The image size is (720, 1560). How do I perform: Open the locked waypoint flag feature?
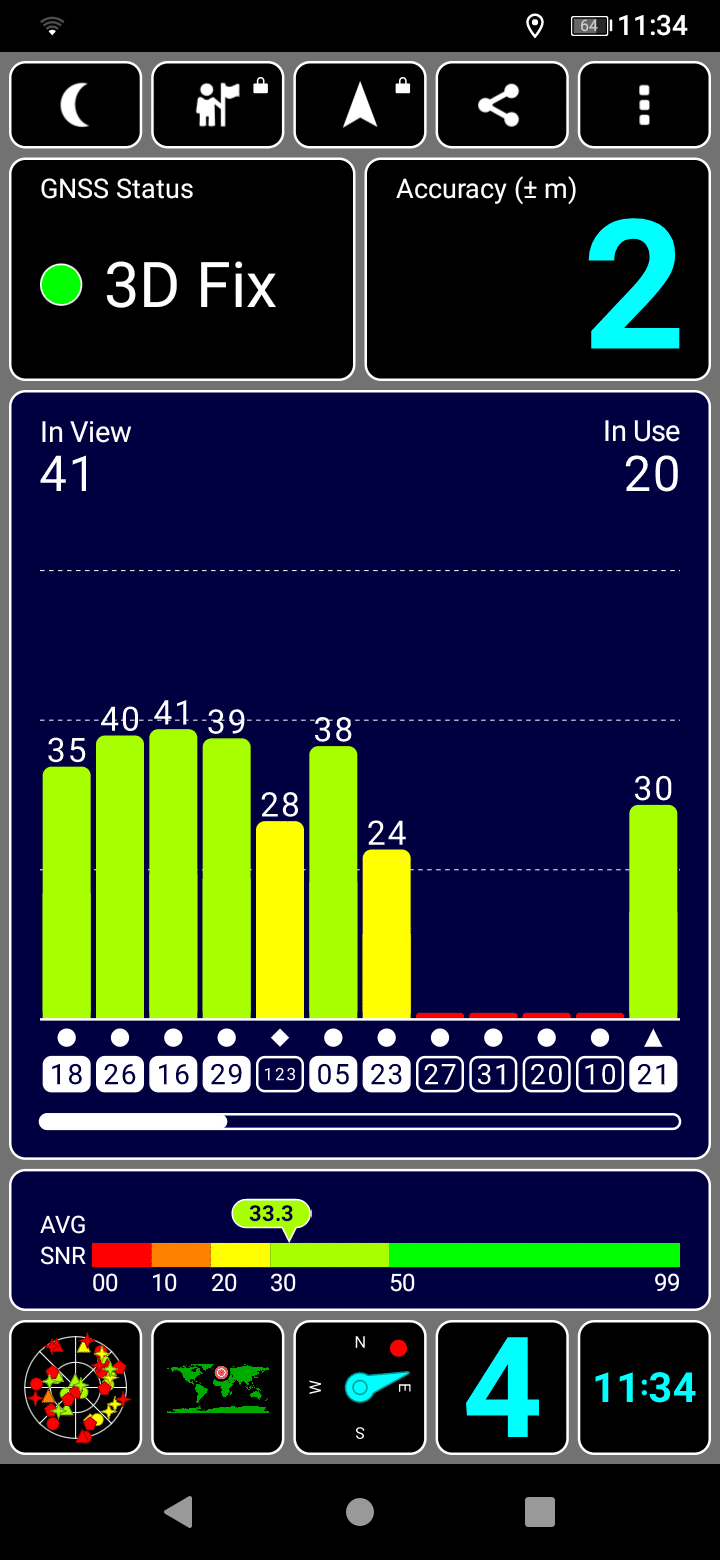tap(218, 105)
